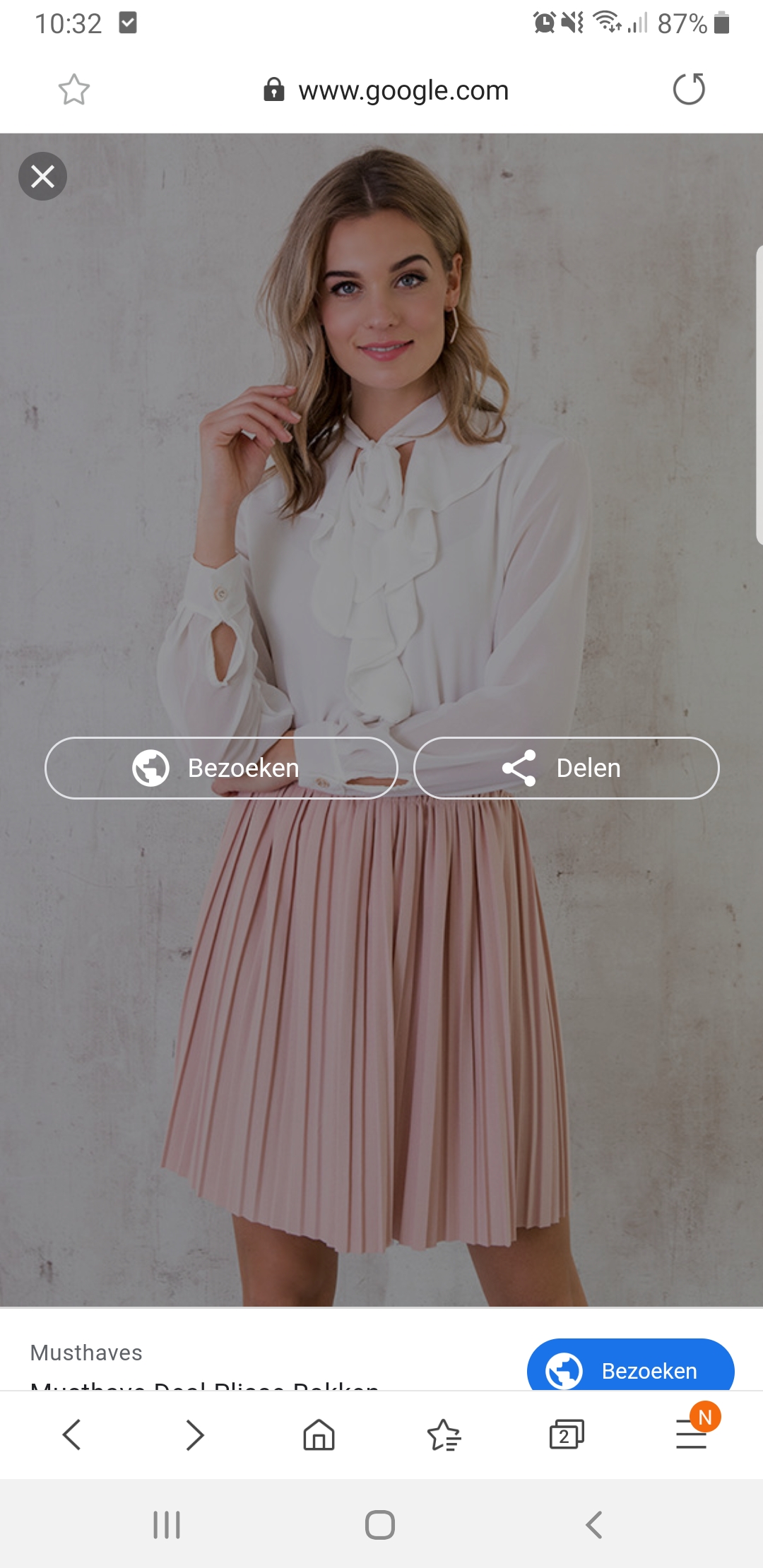
Task: Open the browser home page
Action: (x=319, y=1435)
